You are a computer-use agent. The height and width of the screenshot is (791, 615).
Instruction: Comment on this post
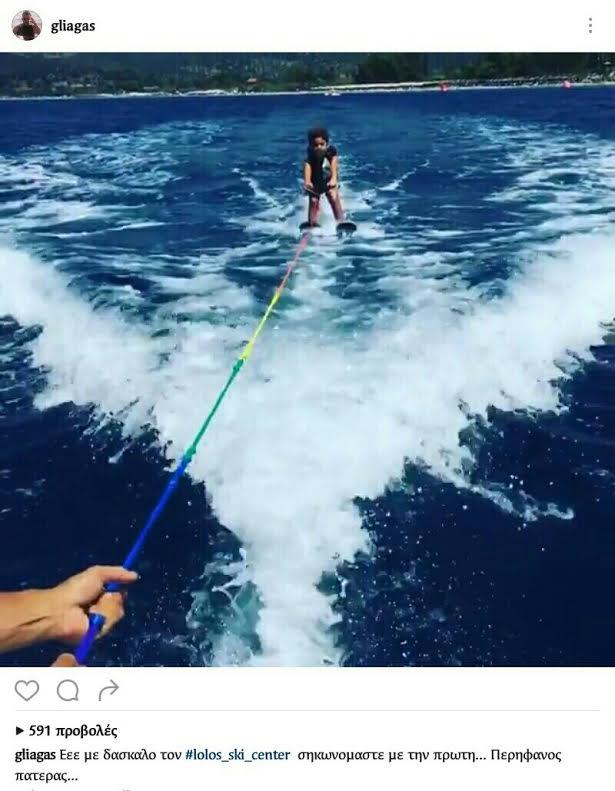68,690
